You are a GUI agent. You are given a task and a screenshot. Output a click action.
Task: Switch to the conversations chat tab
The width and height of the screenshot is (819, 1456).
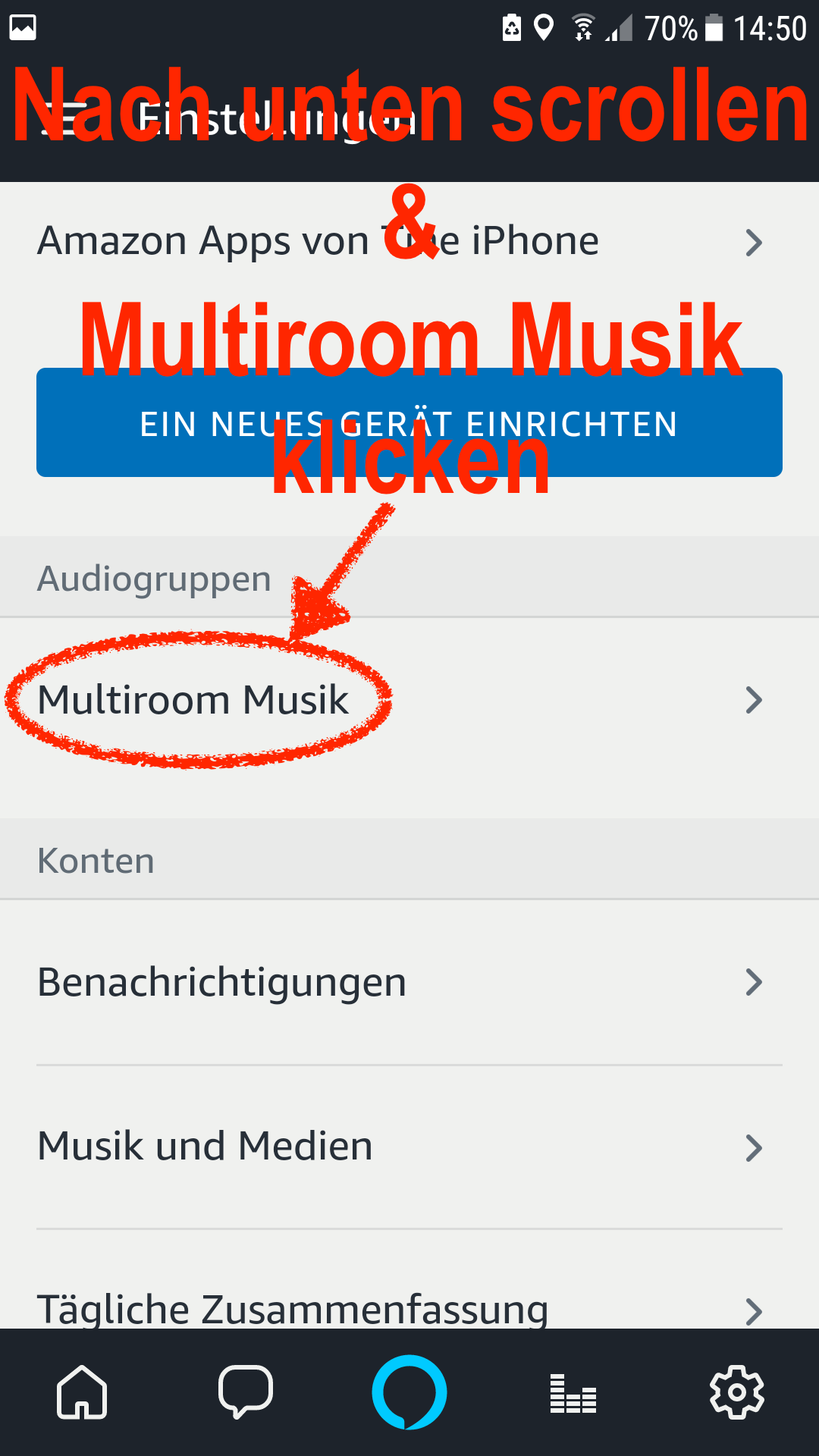point(245,1392)
